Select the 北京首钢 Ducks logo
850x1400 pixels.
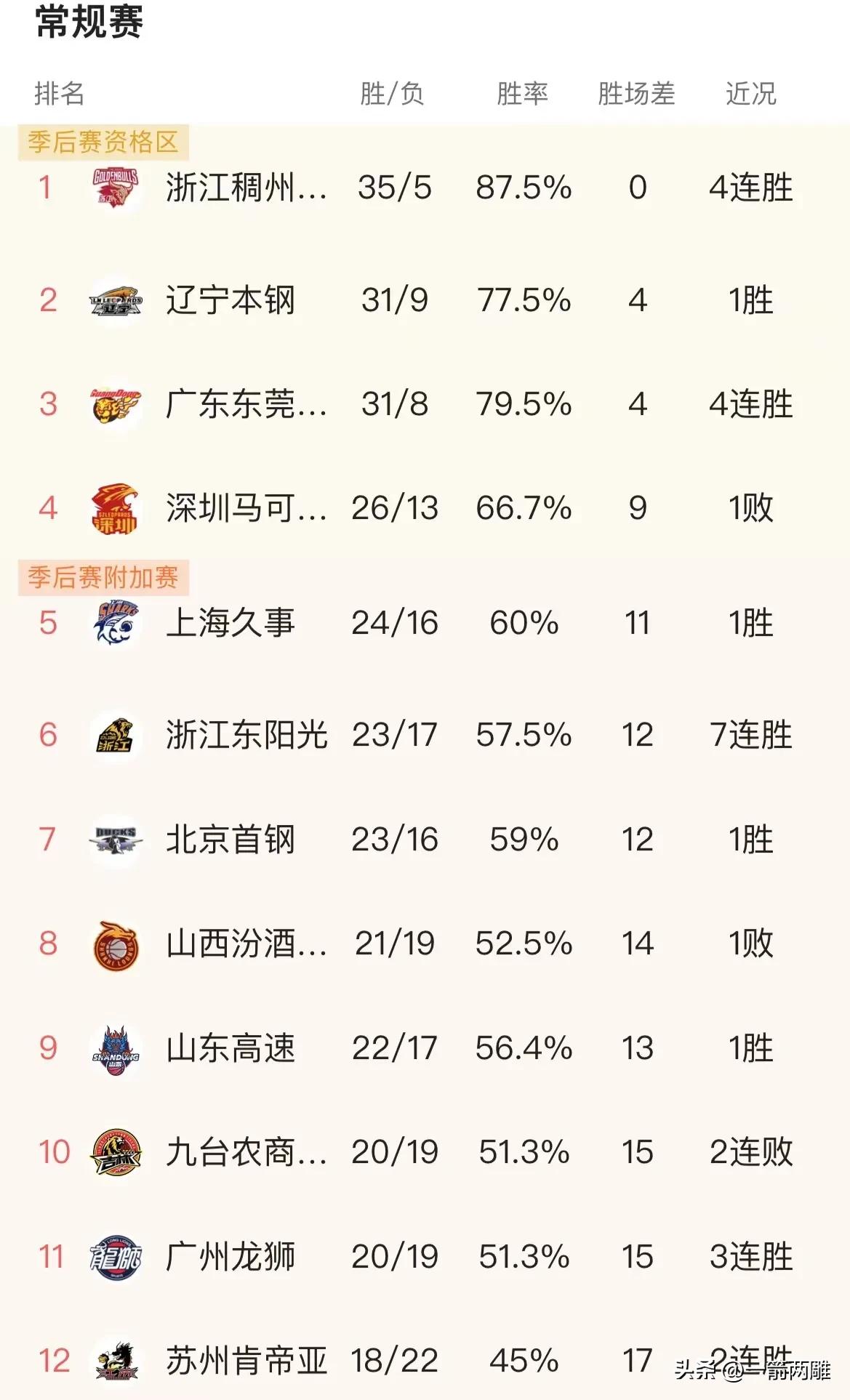coord(113,840)
